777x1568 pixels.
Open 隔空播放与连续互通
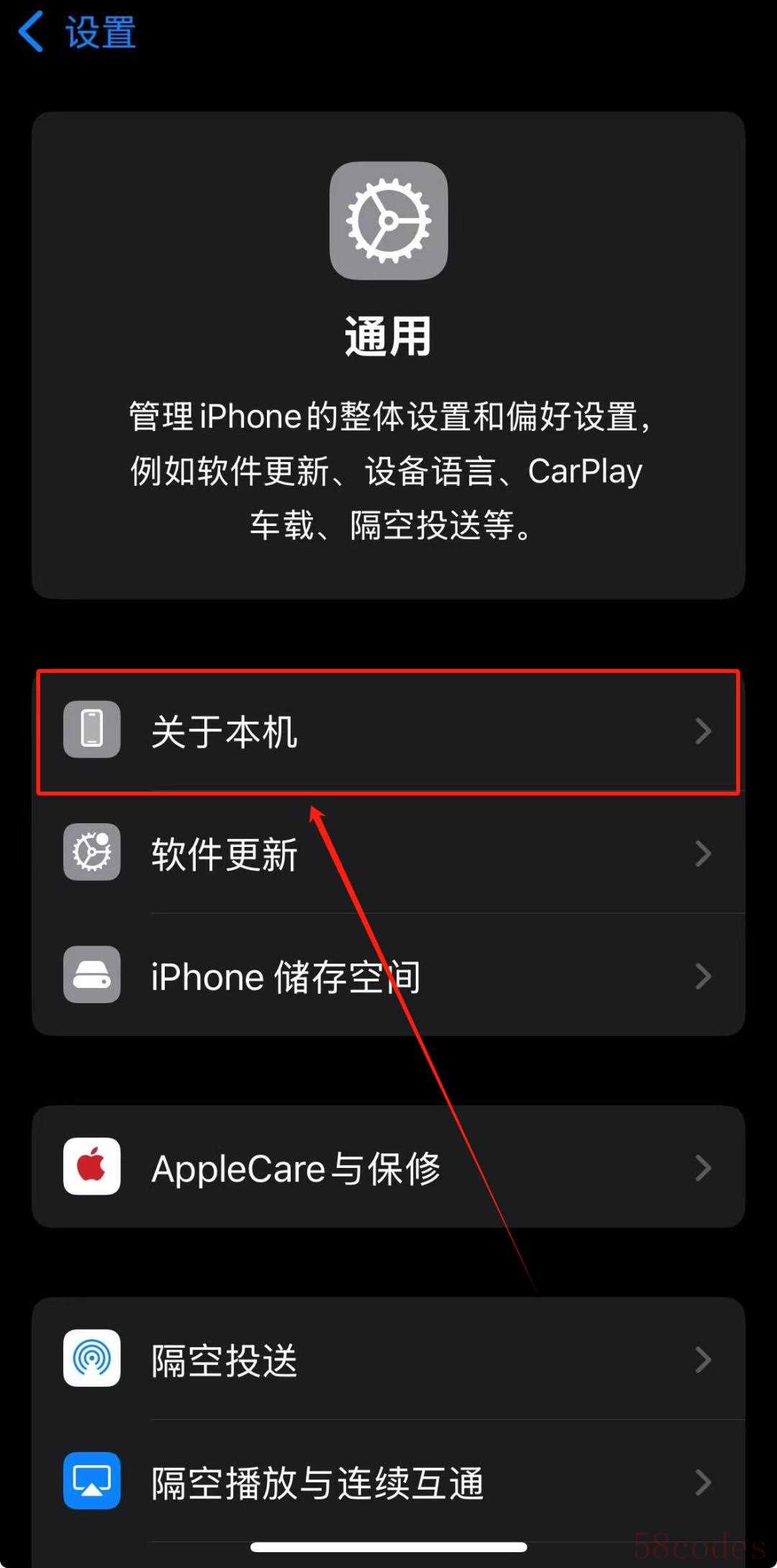(x=388, y=1482)
